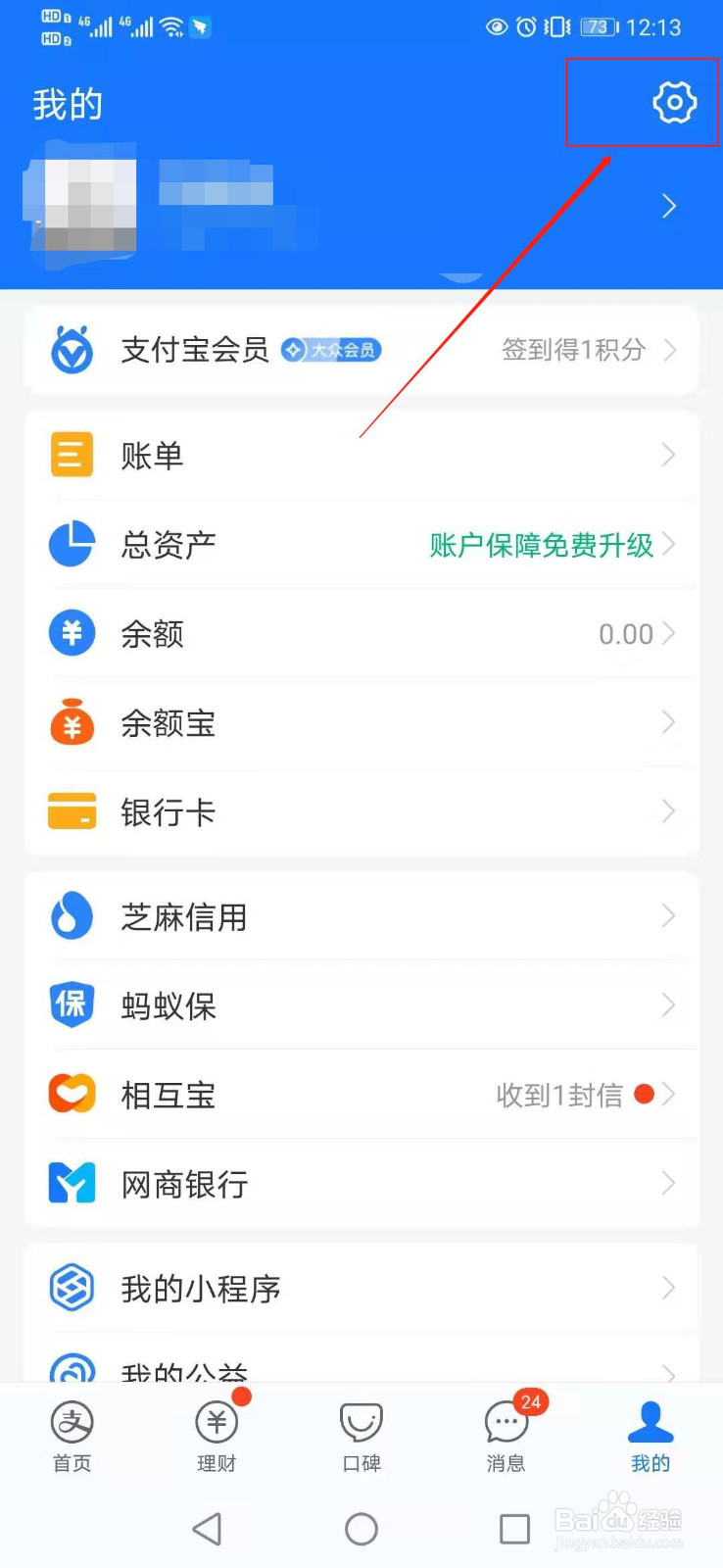The image size is (723, 1568).
Task: Open the Bill (账单) icon
Action: pos(70,454)
